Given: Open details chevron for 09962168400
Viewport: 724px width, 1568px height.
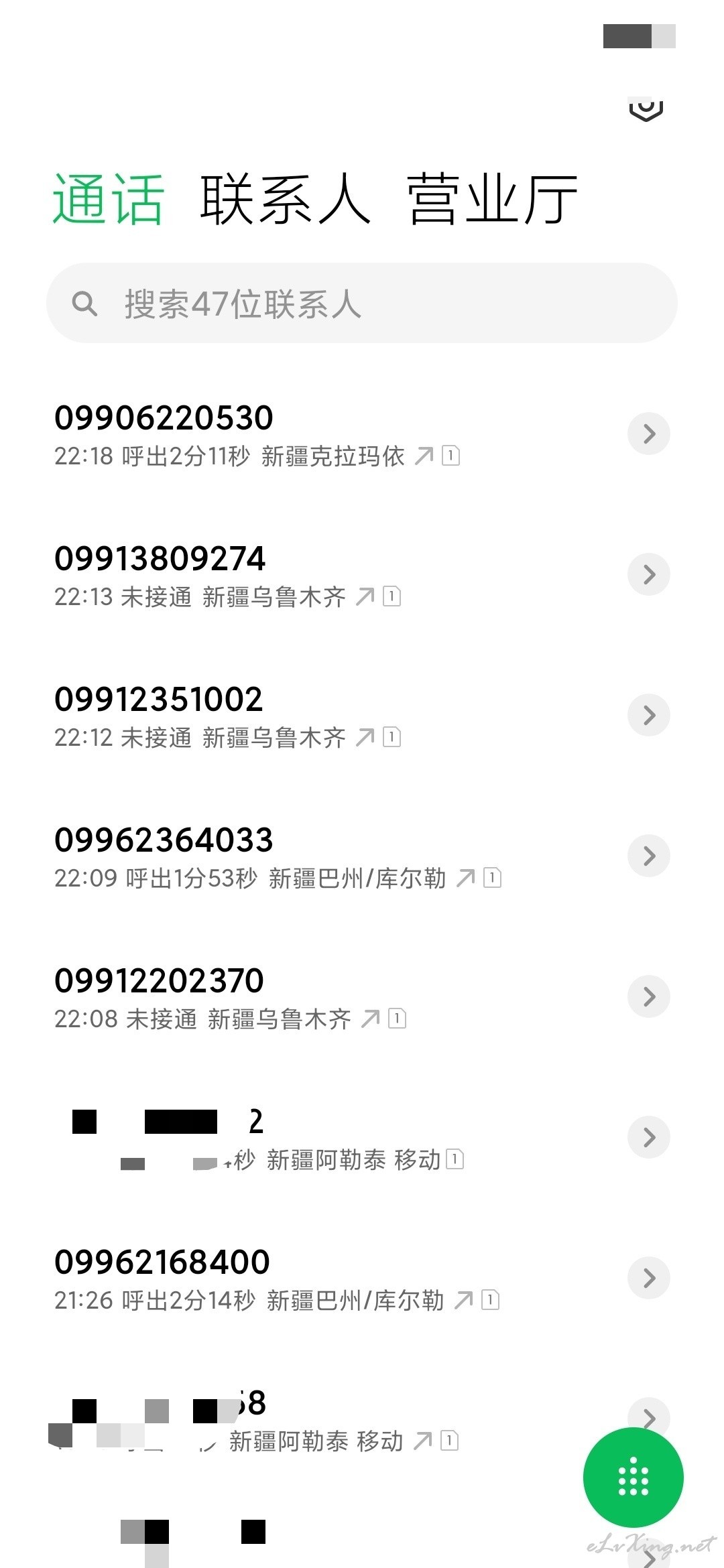Looking at the screenshot, I should [x=649, y=1278].
